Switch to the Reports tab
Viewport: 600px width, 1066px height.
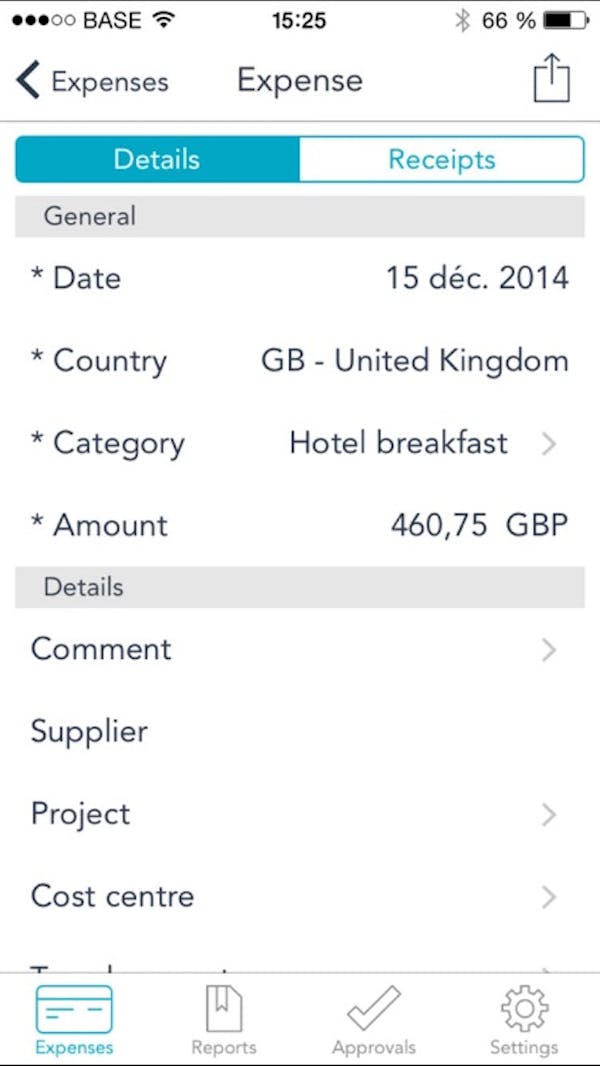(x=224, y=1020)
